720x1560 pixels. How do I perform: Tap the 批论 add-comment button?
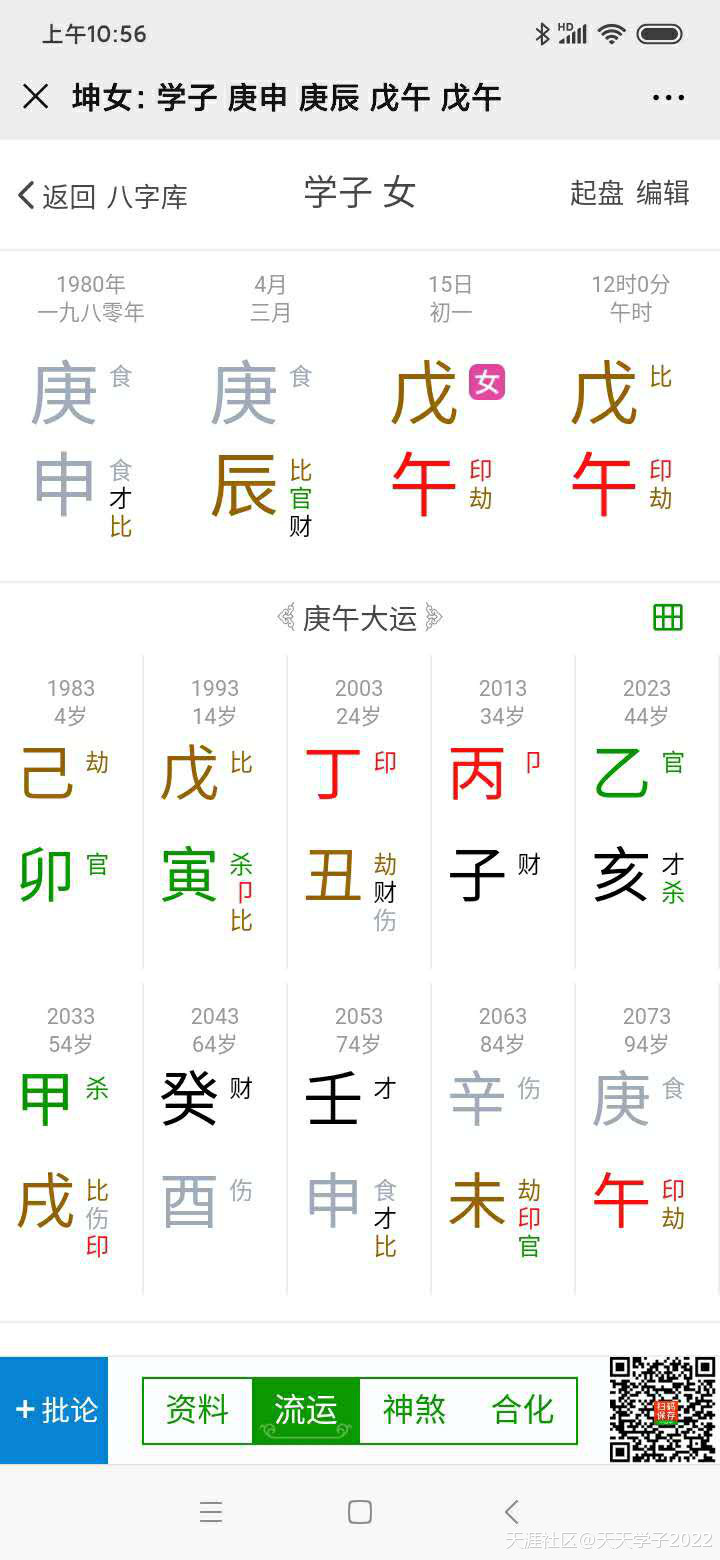click(x=54, y=1410)
